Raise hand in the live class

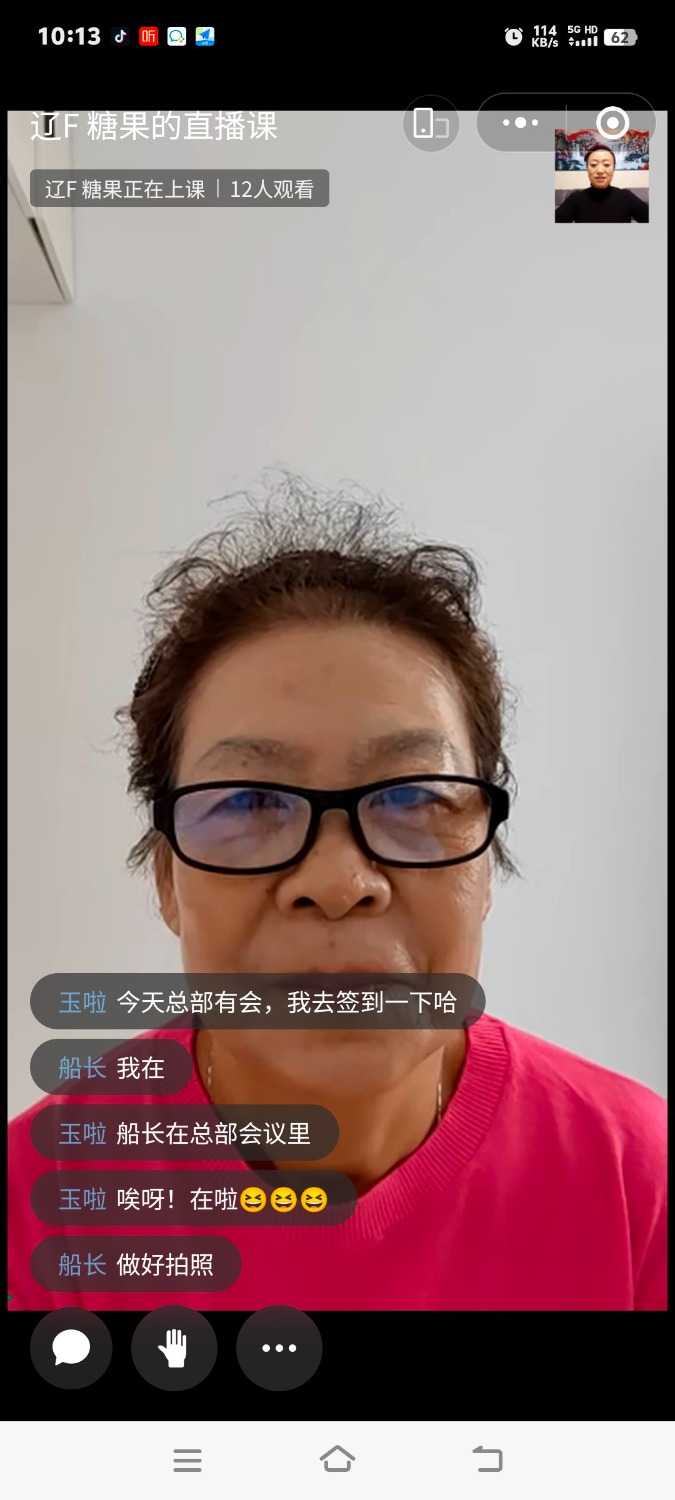(x=174, y=1348)
